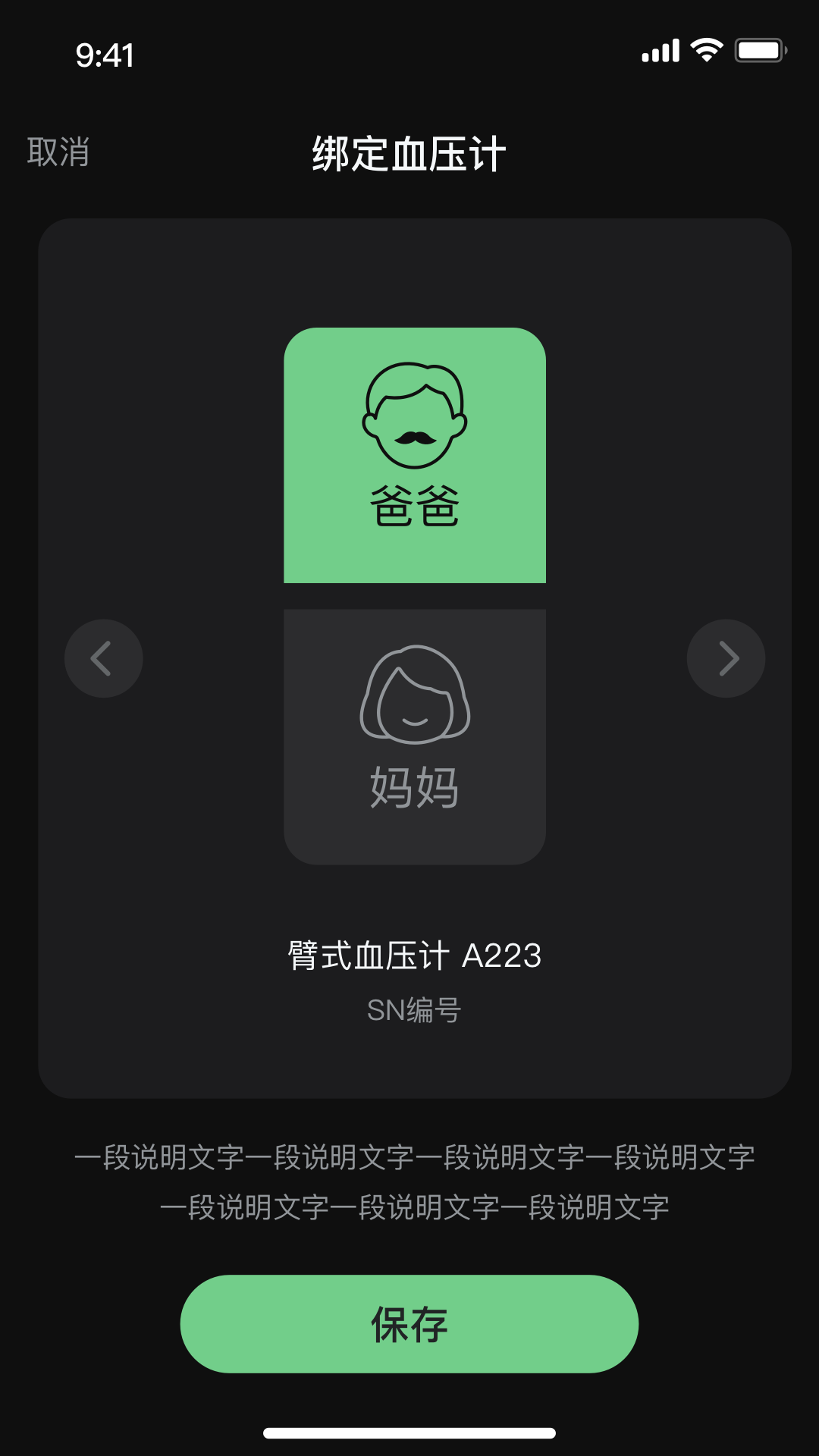The image size is (819, 1456).
Task: Switch selection to 妈妈
Action: point(414,732)
